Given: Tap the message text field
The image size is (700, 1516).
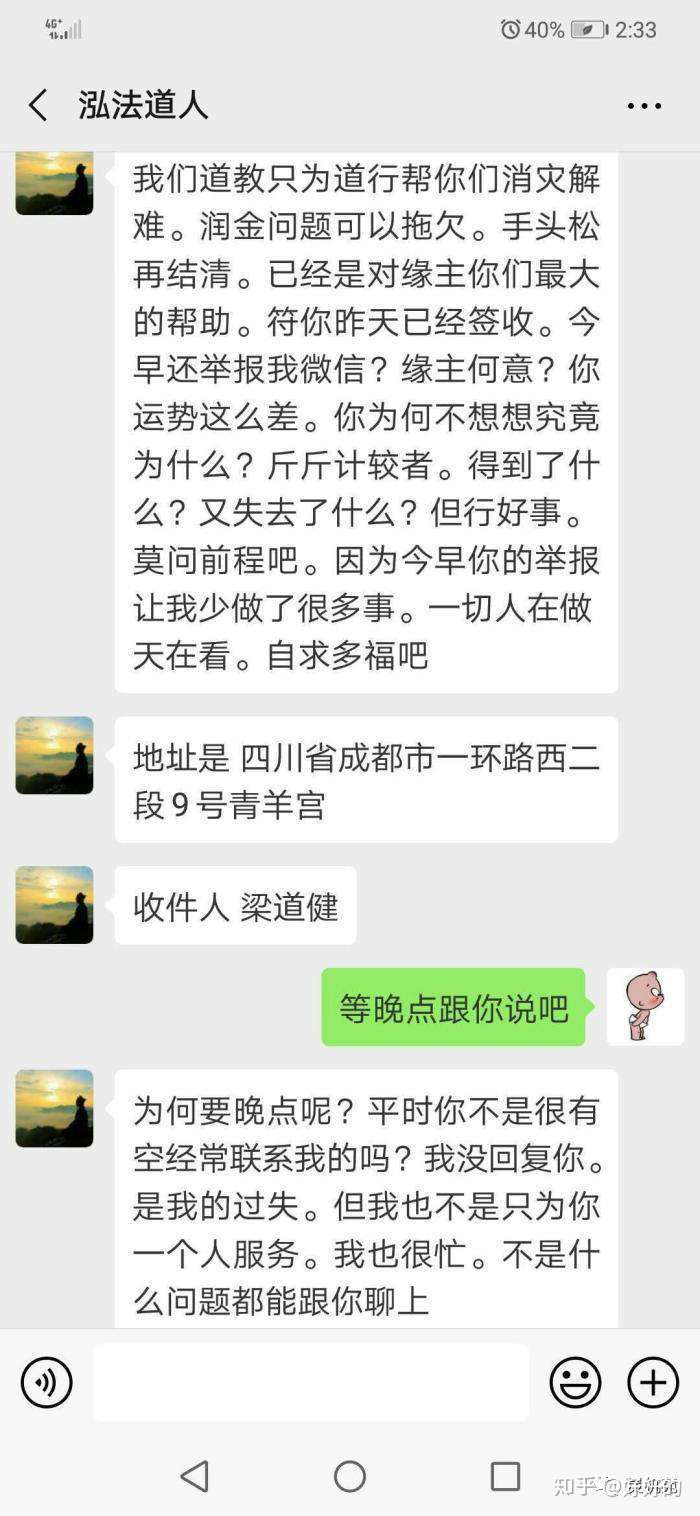Looking at the screenshot, I should [x=311, y=1383].
